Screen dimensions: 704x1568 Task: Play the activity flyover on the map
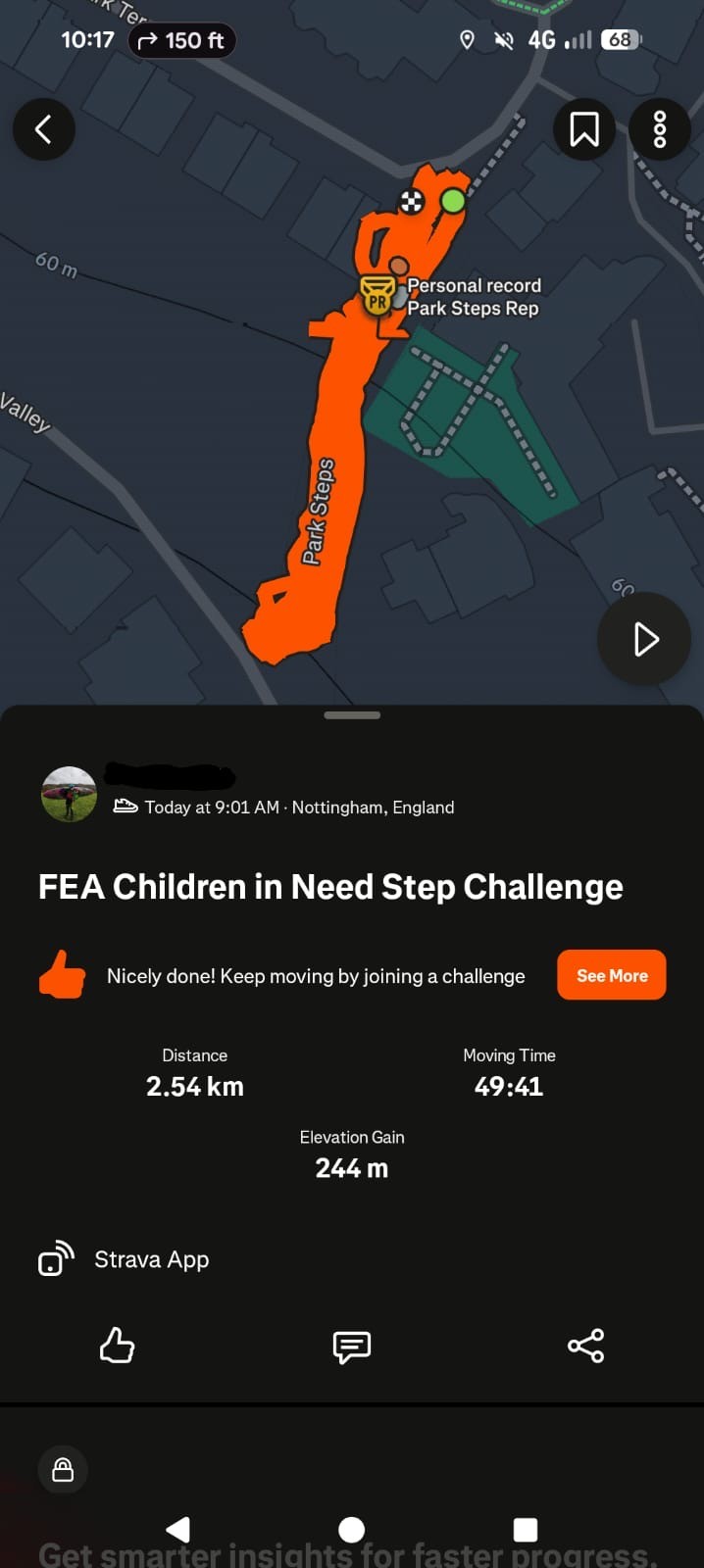click(644, 639)
